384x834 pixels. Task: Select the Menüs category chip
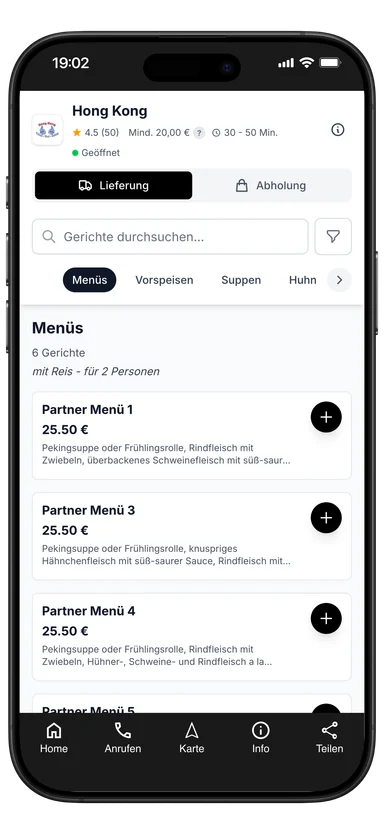click(x=89, y=280)
